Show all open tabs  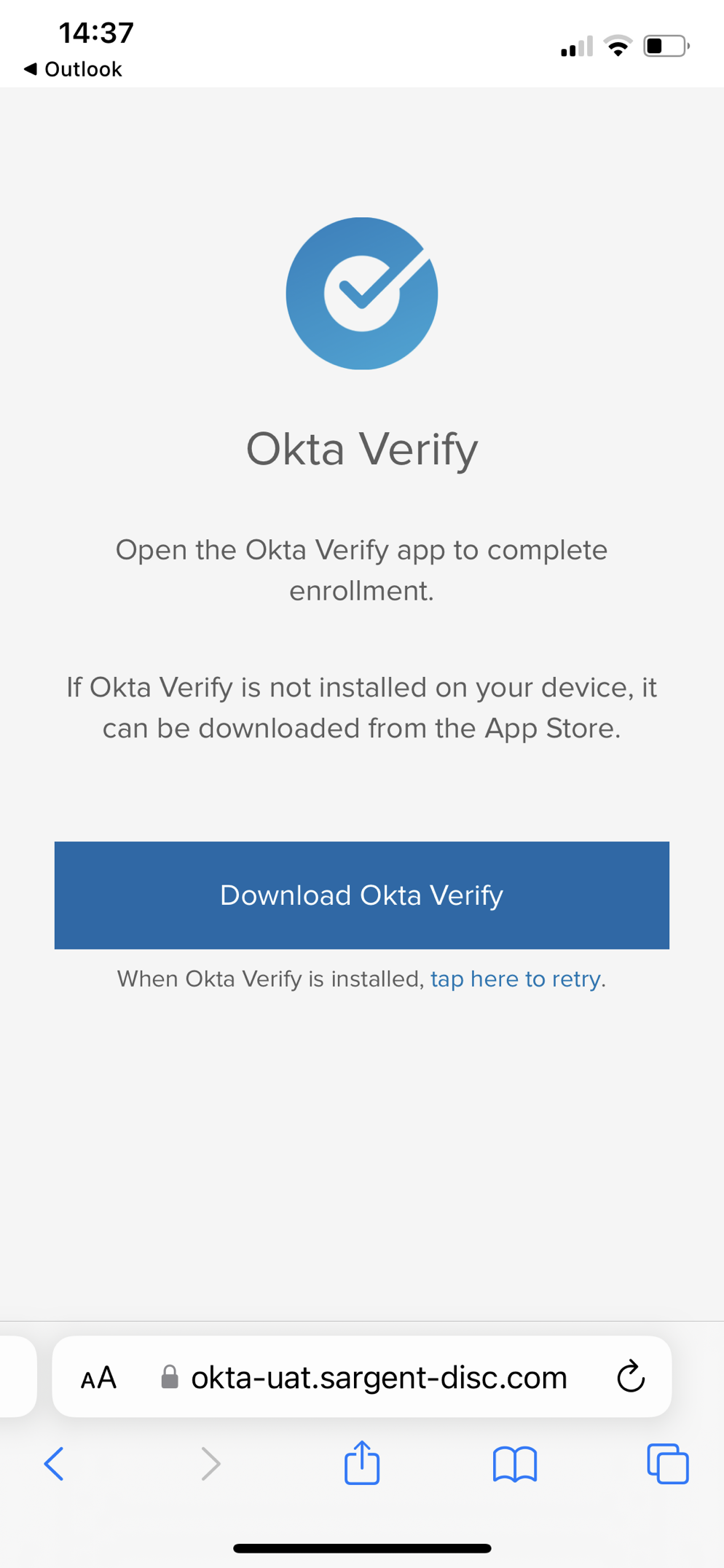[x=668, y=1464]
